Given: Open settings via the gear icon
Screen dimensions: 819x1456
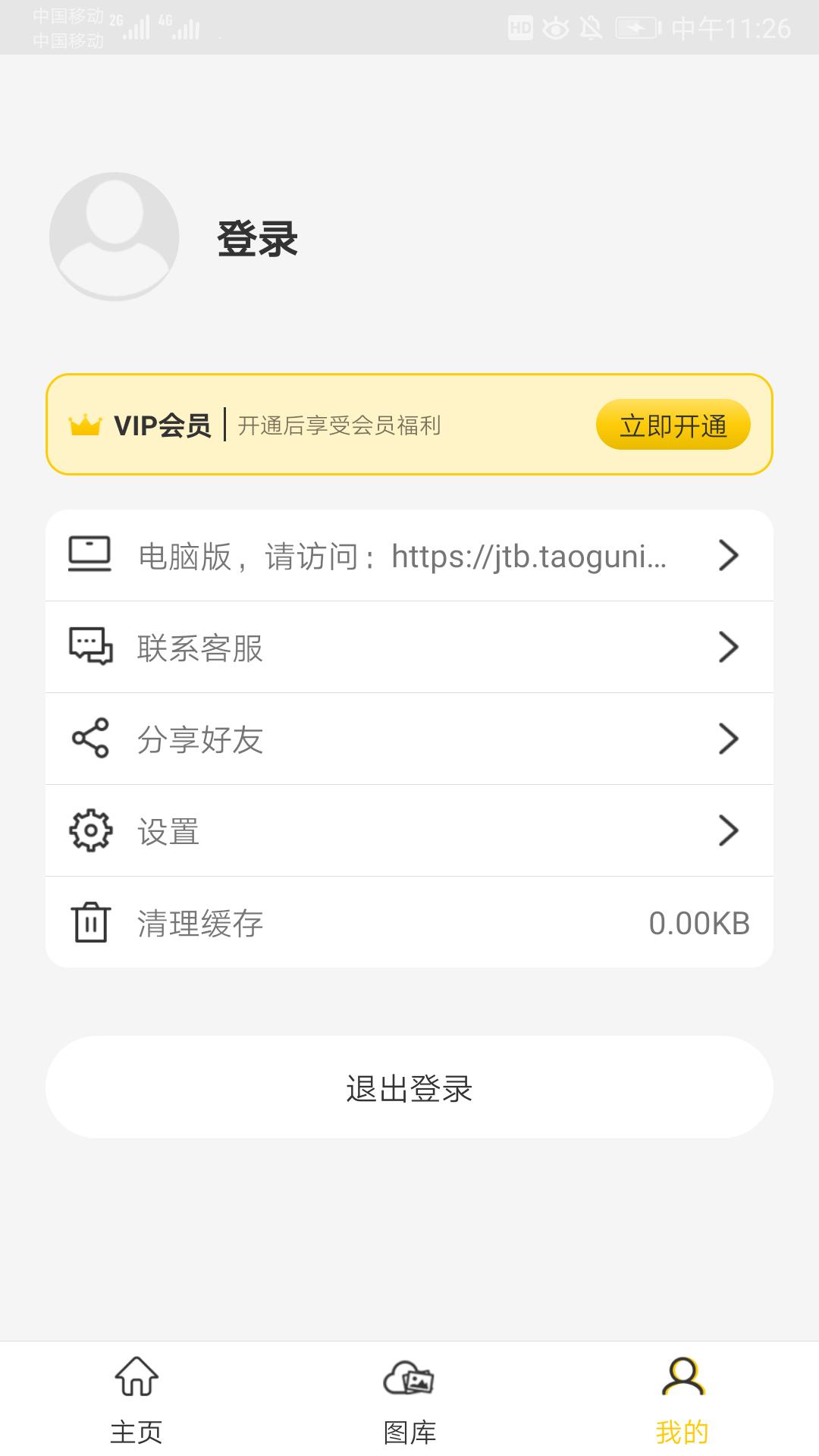Looking at the screenshot, I should point(89,830).
